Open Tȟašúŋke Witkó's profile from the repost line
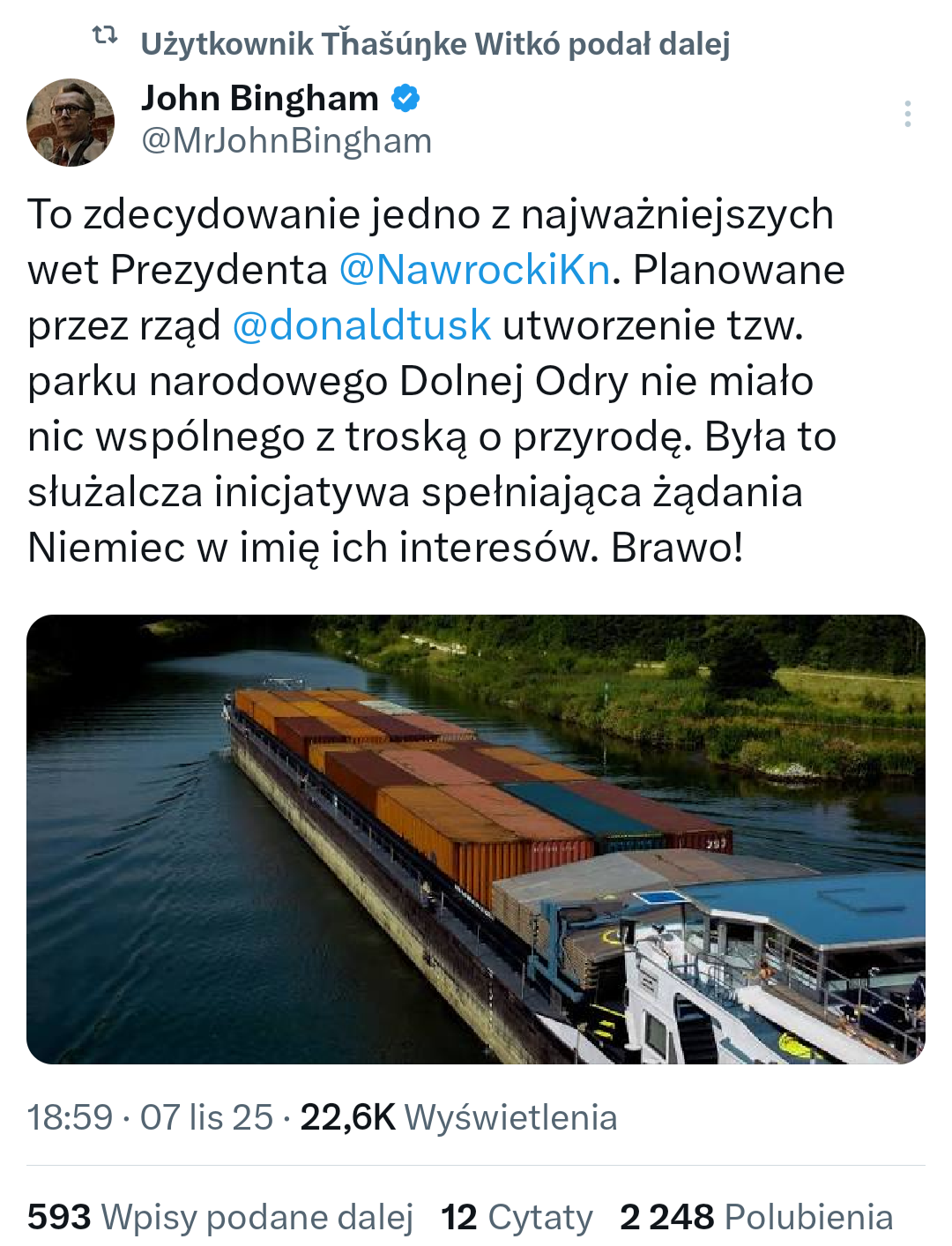952x1246 pixels. pyautogui.click(x=435, y=43)
